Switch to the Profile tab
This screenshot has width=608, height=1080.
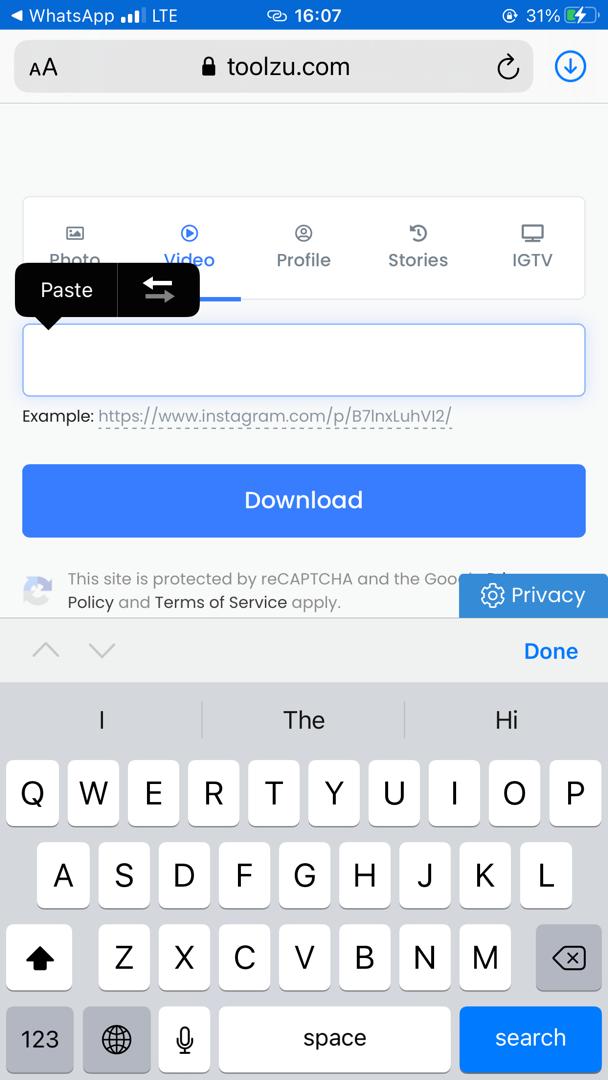point(303,247)
